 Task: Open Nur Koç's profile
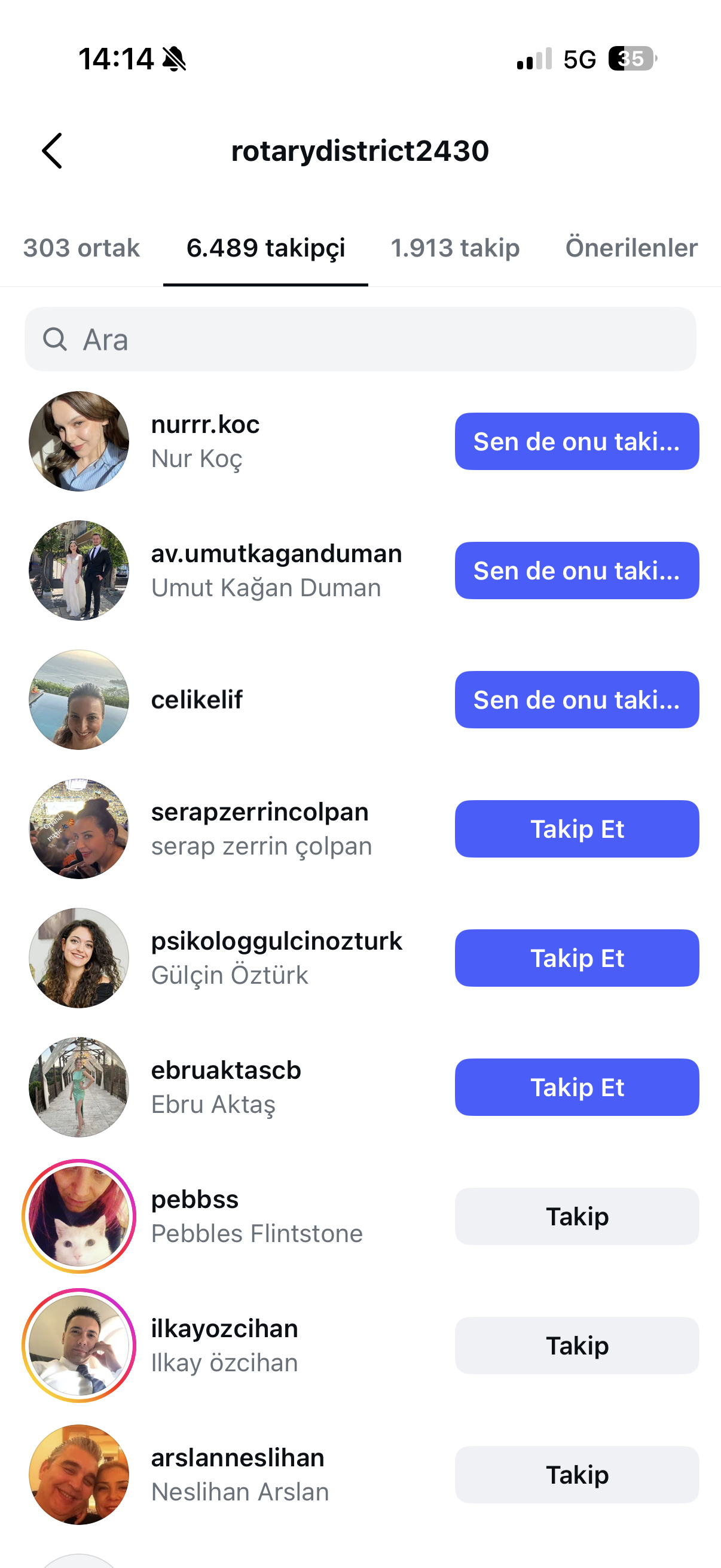tap(205, 441)
